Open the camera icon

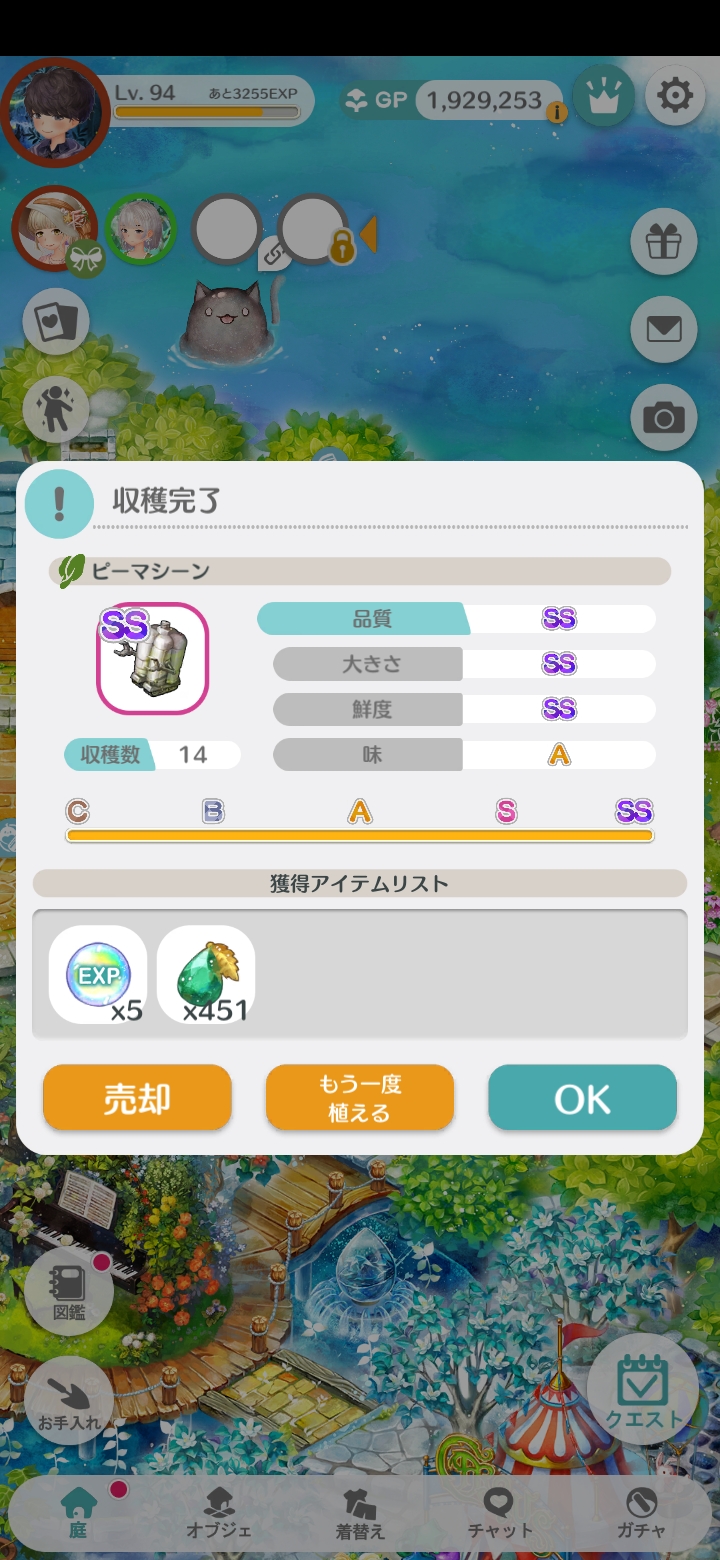pos(664,417)
